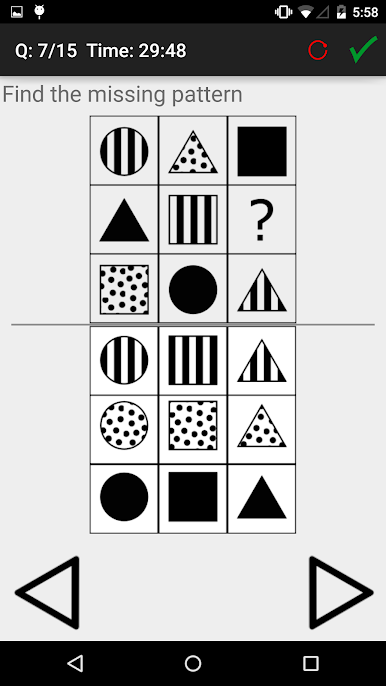Go to next question with right arrow
The image size is (386, 686).
coord(341,593)
